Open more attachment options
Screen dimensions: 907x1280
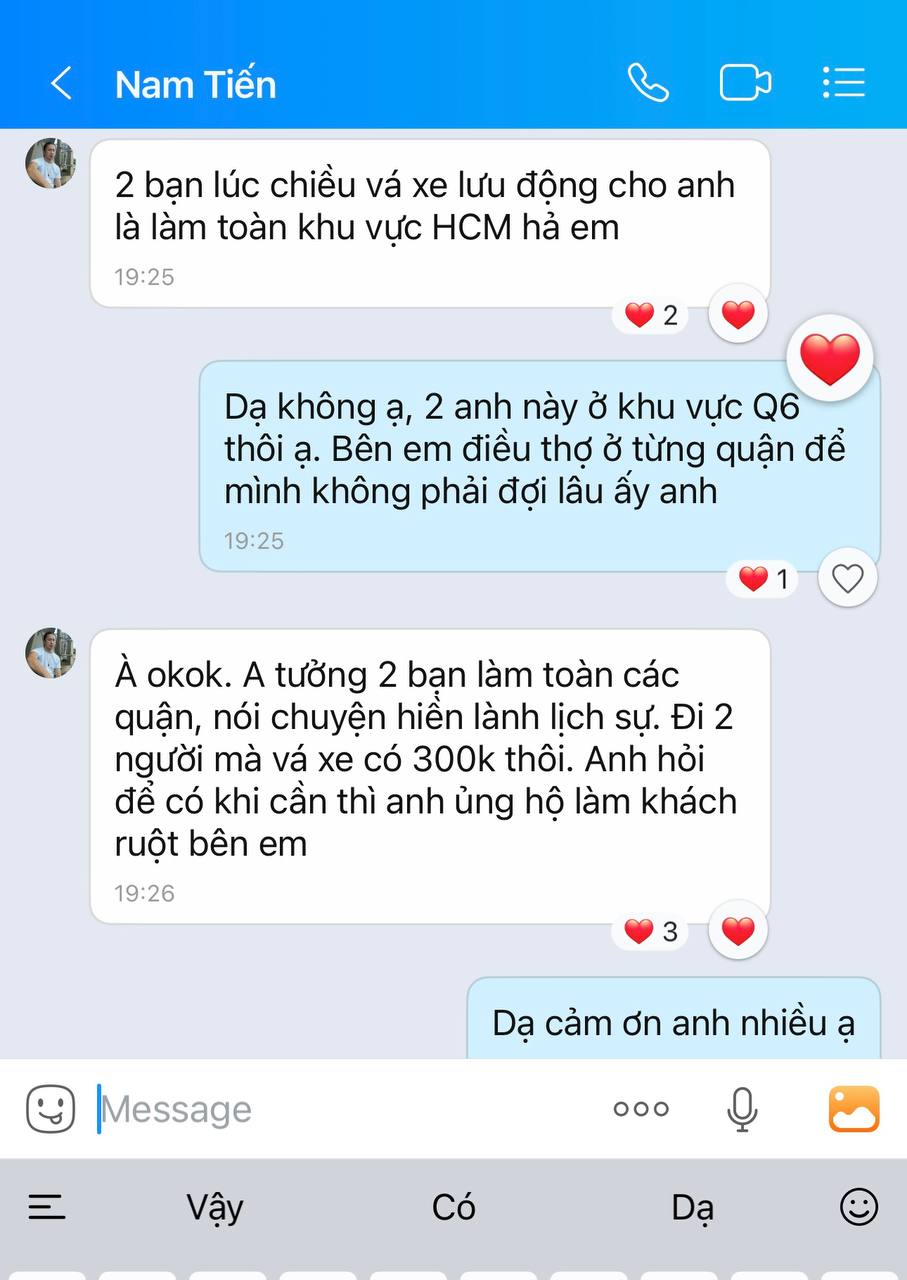click(641, 1108)
